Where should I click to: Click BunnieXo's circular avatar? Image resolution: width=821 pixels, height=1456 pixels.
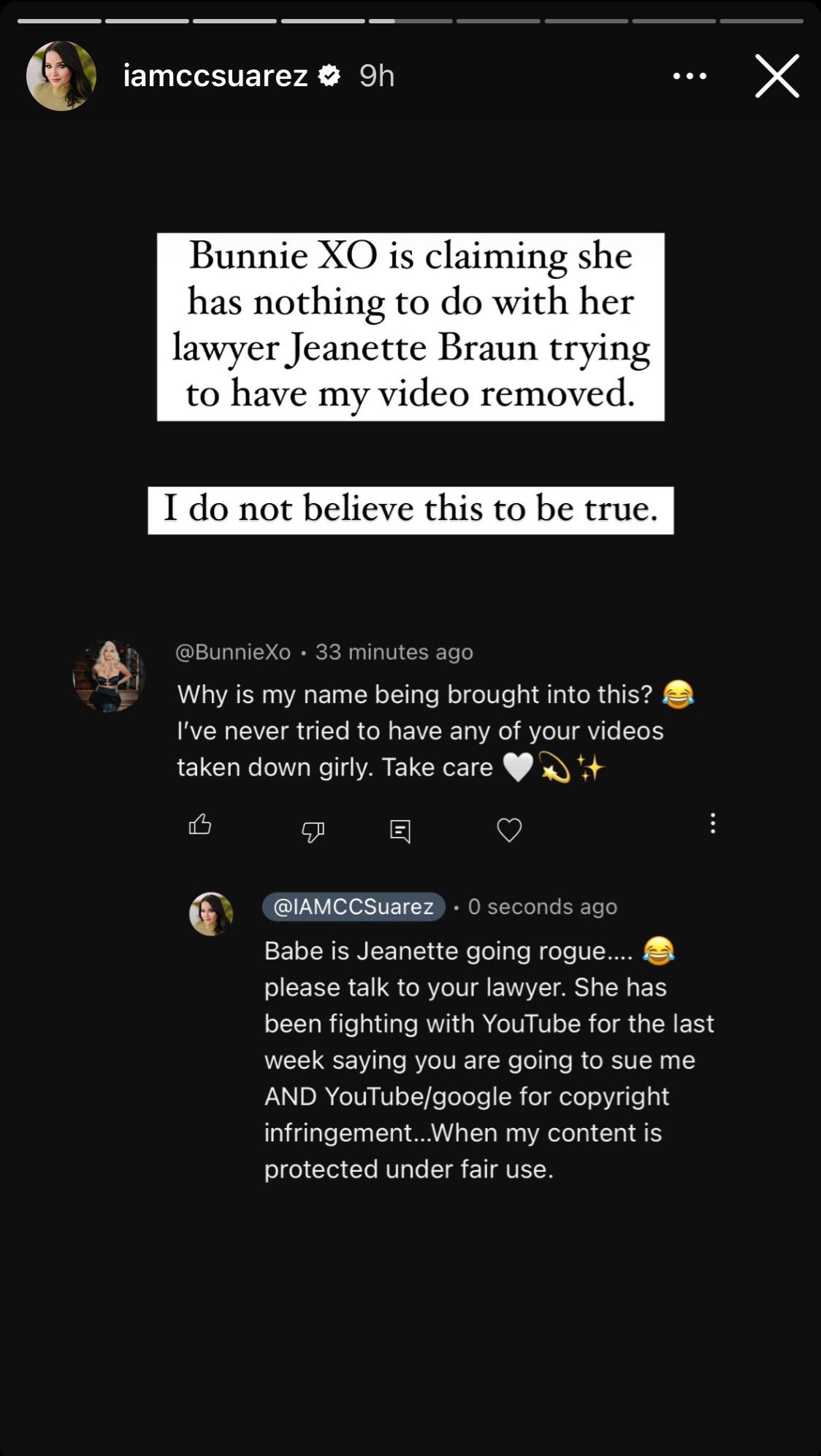tap(109, 677)
